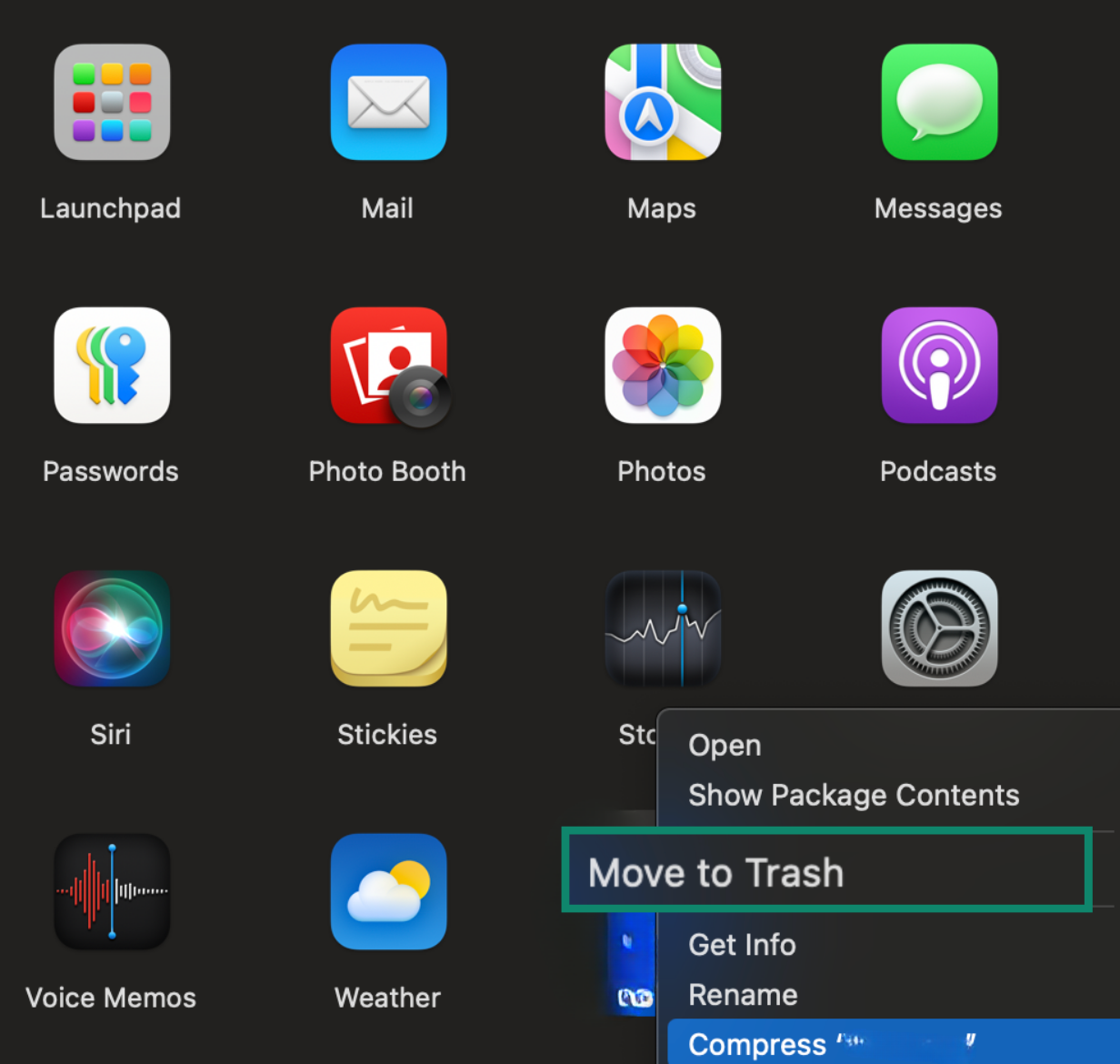Open the Launchpad app
Image resolution: width=1120 pixels, height=1064 pixels.
112,103
